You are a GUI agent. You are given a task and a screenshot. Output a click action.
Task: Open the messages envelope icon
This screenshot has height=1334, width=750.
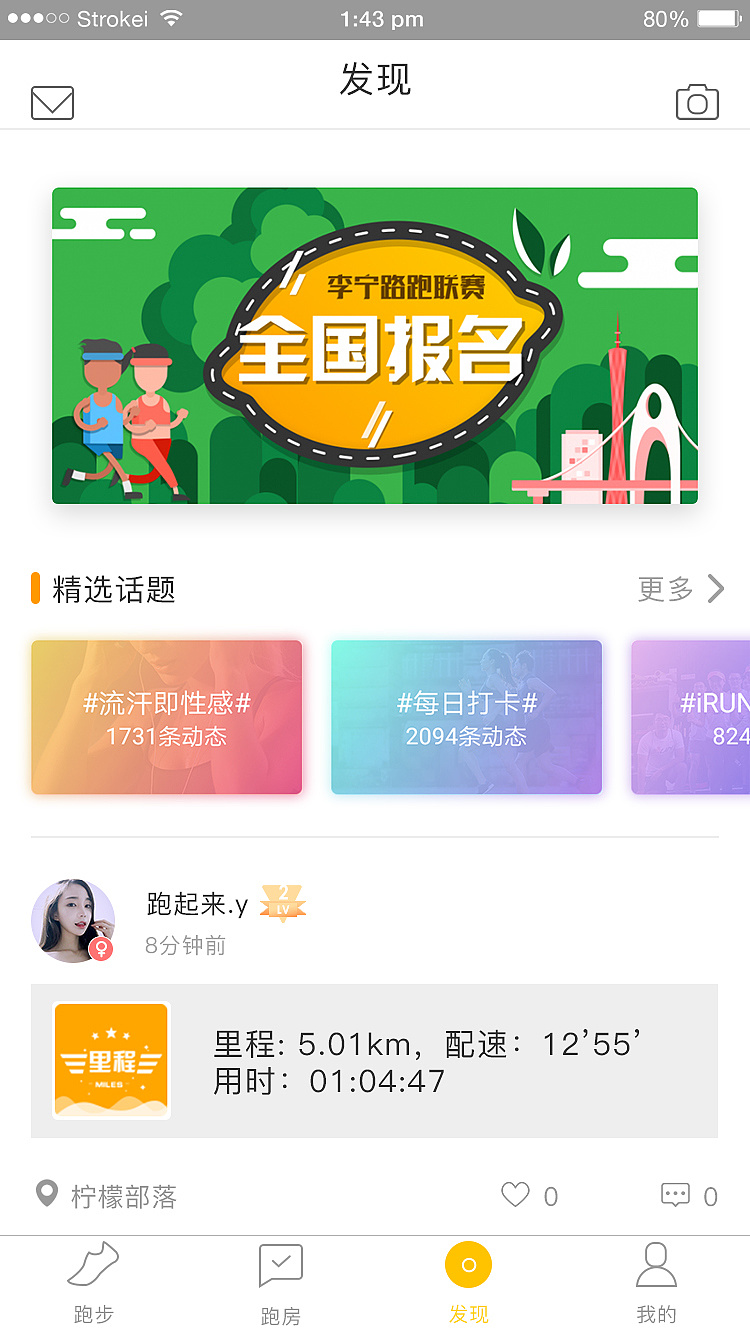(x=53, y=103)
